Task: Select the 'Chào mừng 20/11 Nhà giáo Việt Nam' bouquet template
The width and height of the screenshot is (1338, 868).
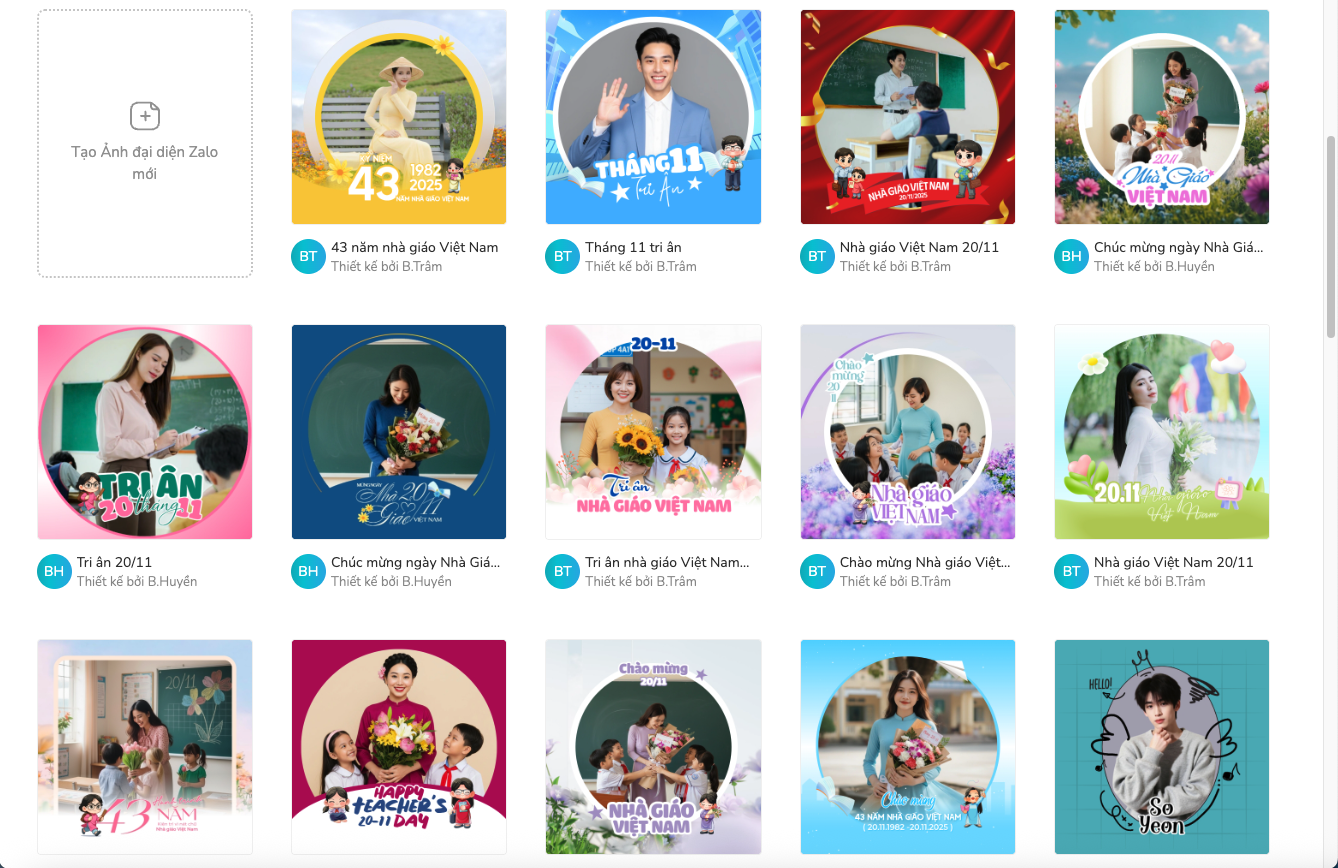Action: point(653,746)
